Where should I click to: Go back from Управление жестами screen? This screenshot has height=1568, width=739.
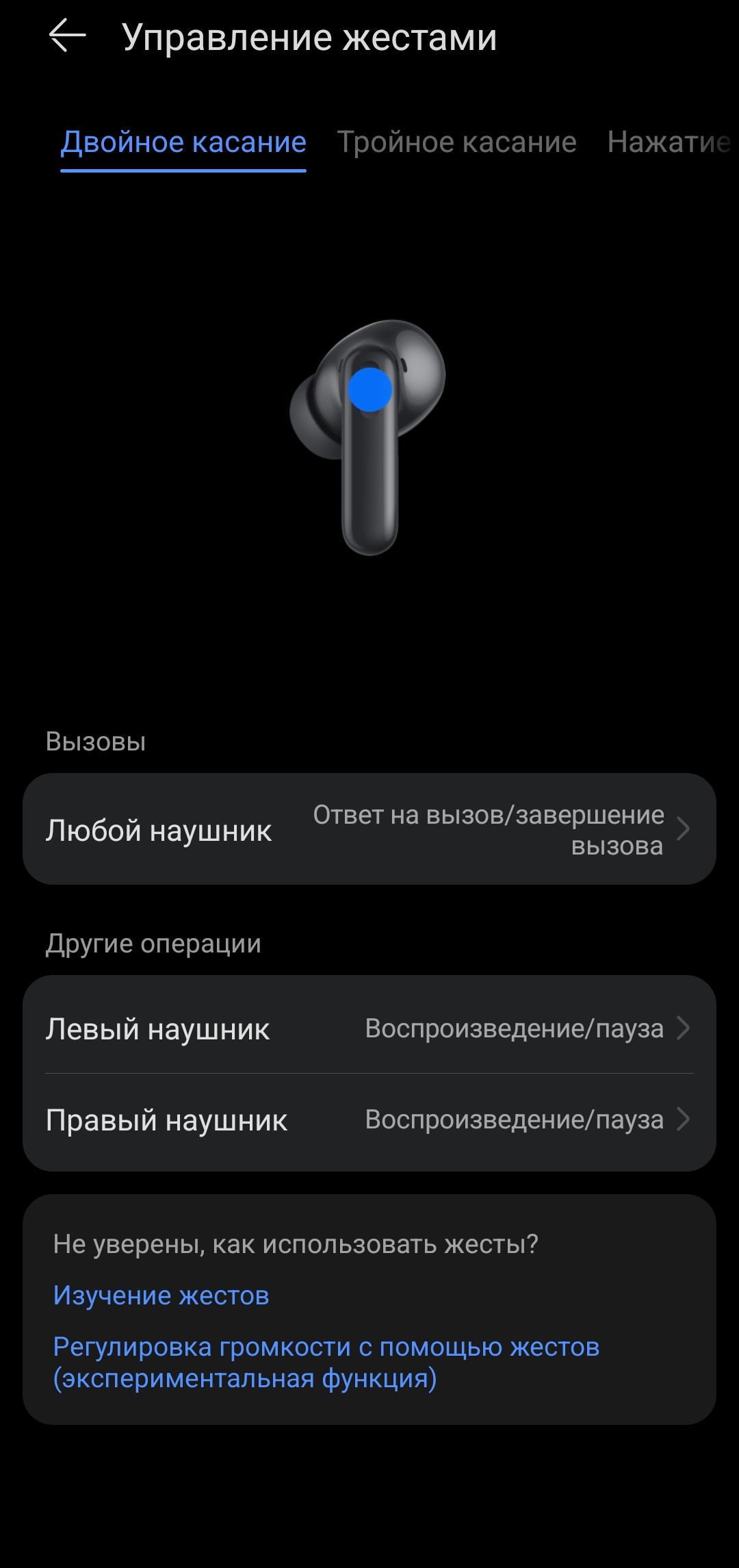[67, 36]
